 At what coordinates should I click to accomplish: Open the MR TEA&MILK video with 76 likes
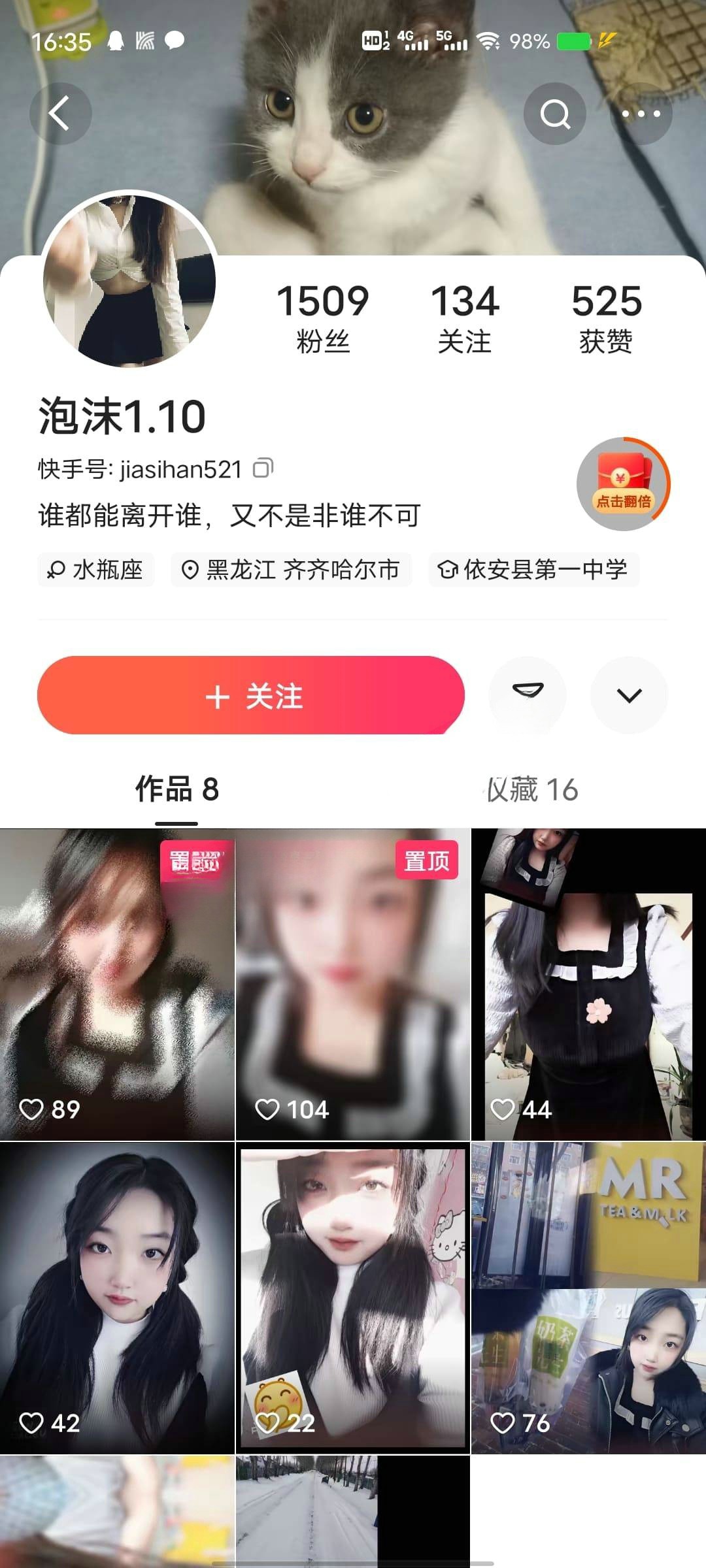(588, 1298)
